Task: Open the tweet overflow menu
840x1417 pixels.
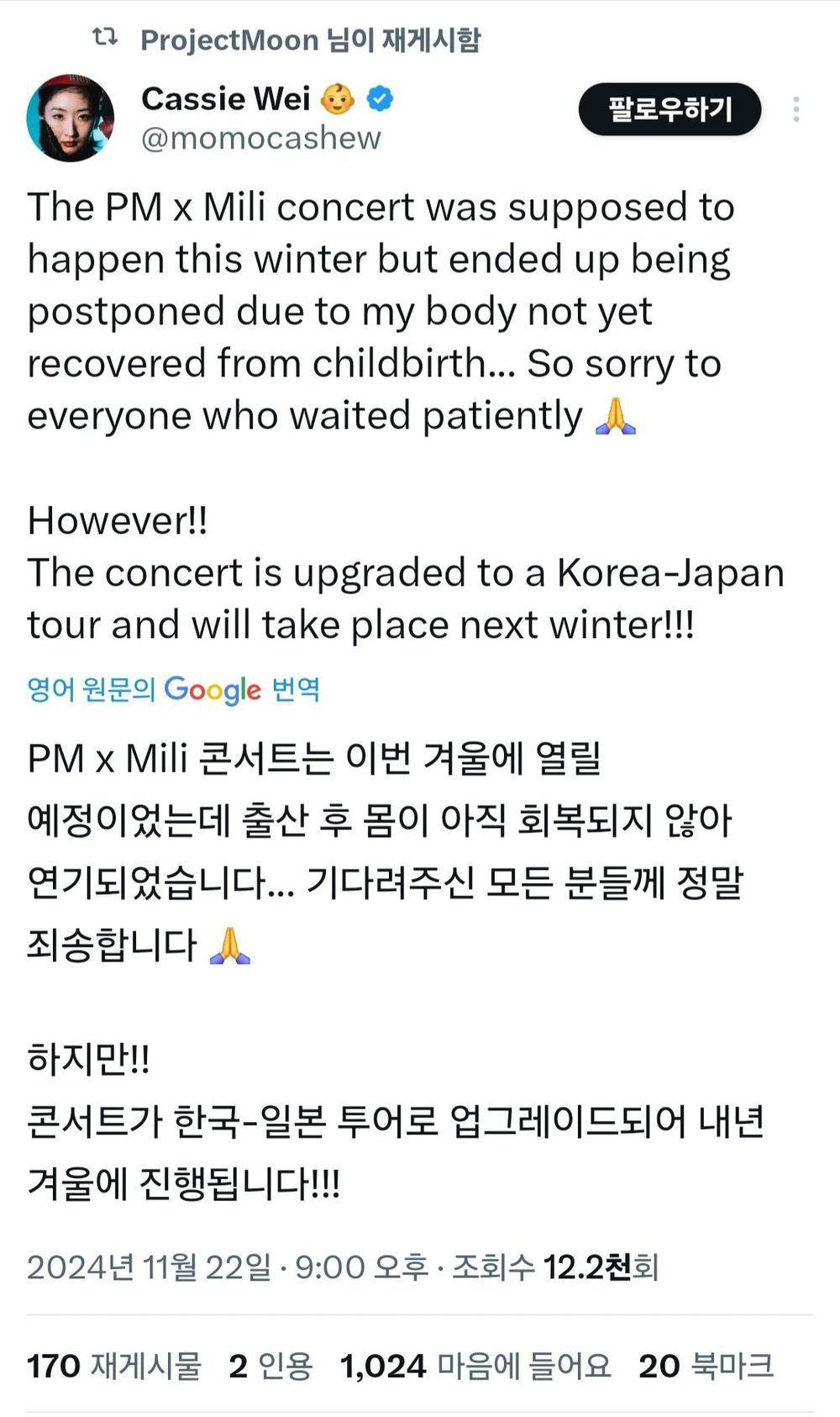Action: [x=795, y=109]
